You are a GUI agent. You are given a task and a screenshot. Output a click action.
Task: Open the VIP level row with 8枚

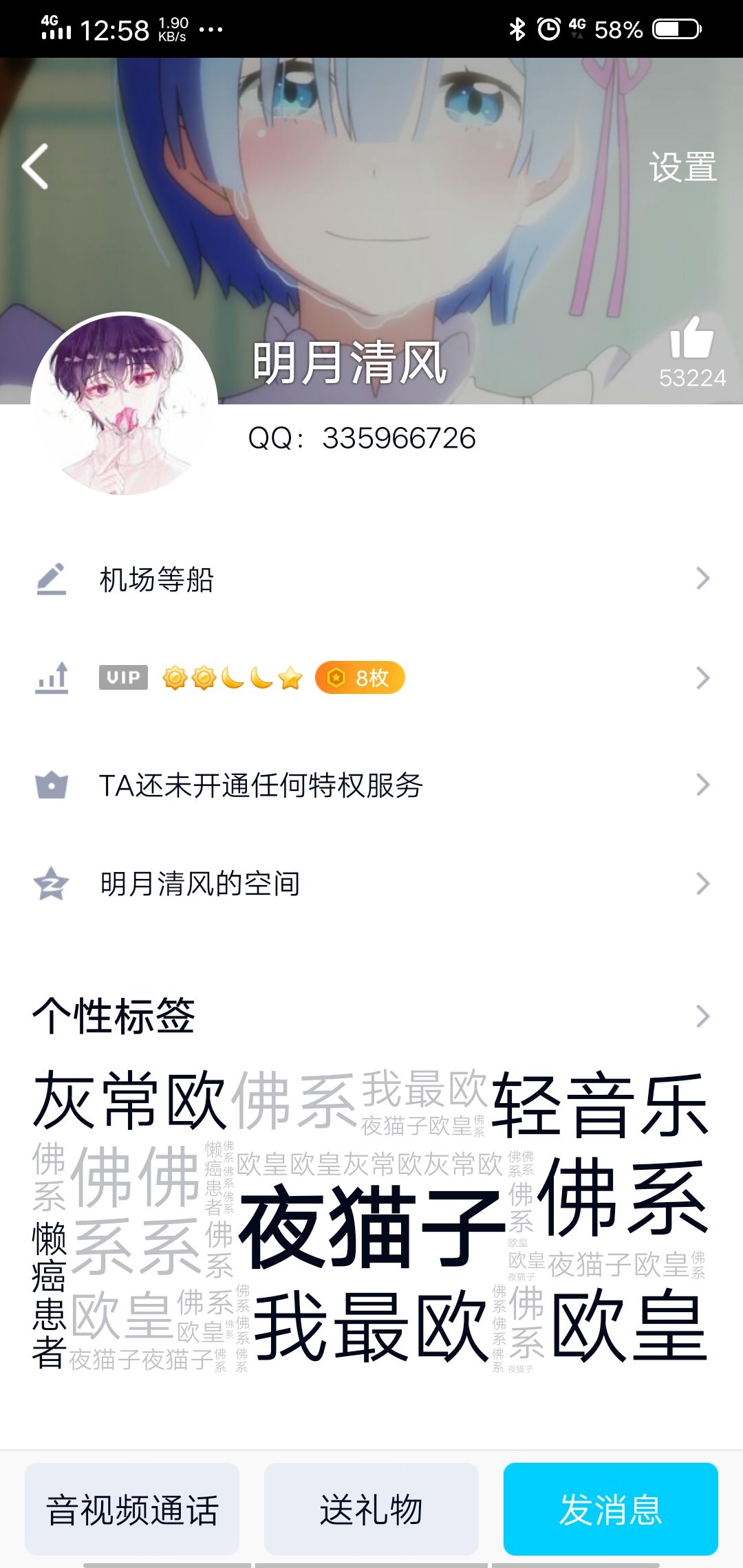[371, 678]
